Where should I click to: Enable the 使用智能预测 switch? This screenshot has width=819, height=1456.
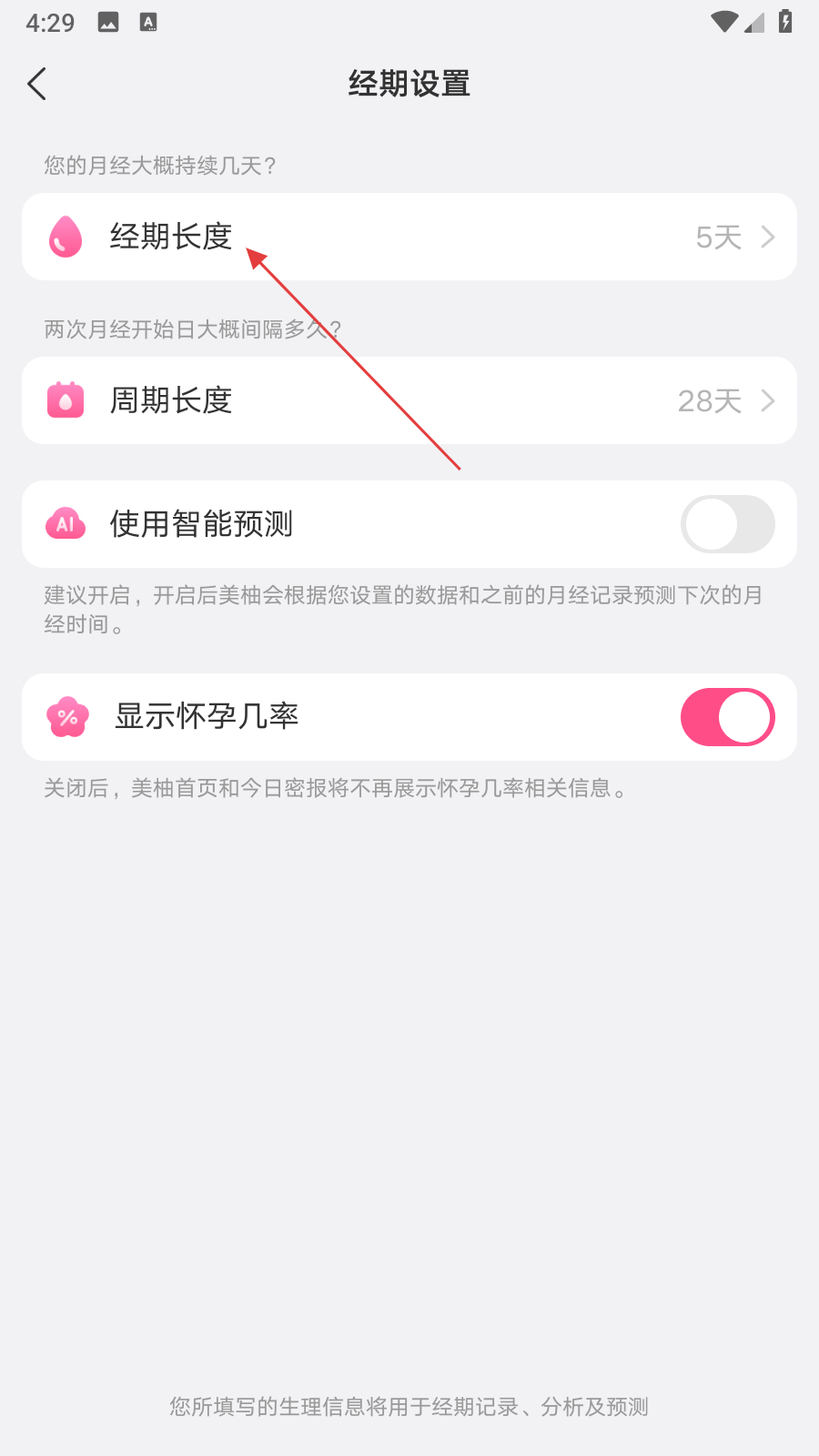pos(727,524)
